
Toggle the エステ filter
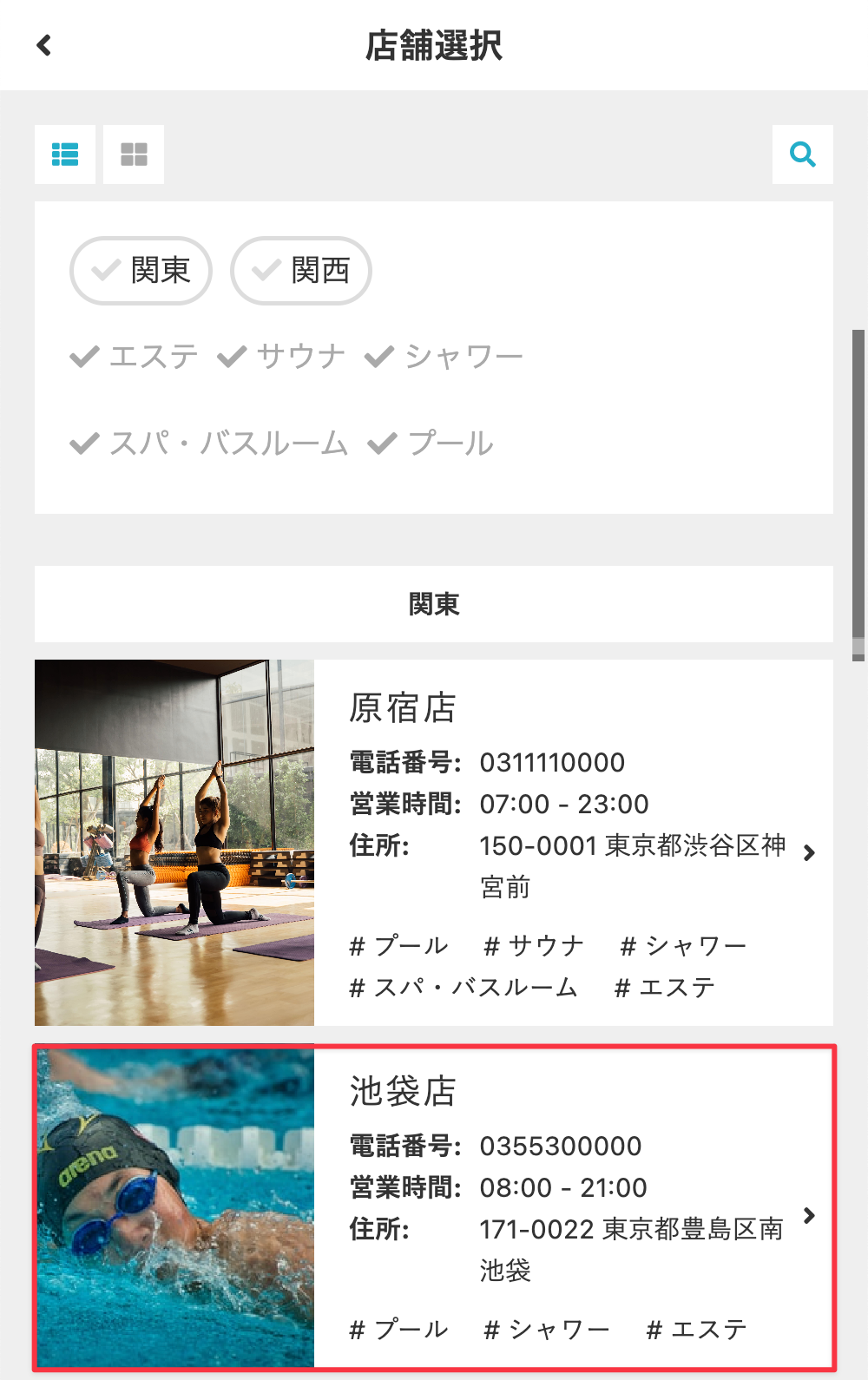(135, 357)
